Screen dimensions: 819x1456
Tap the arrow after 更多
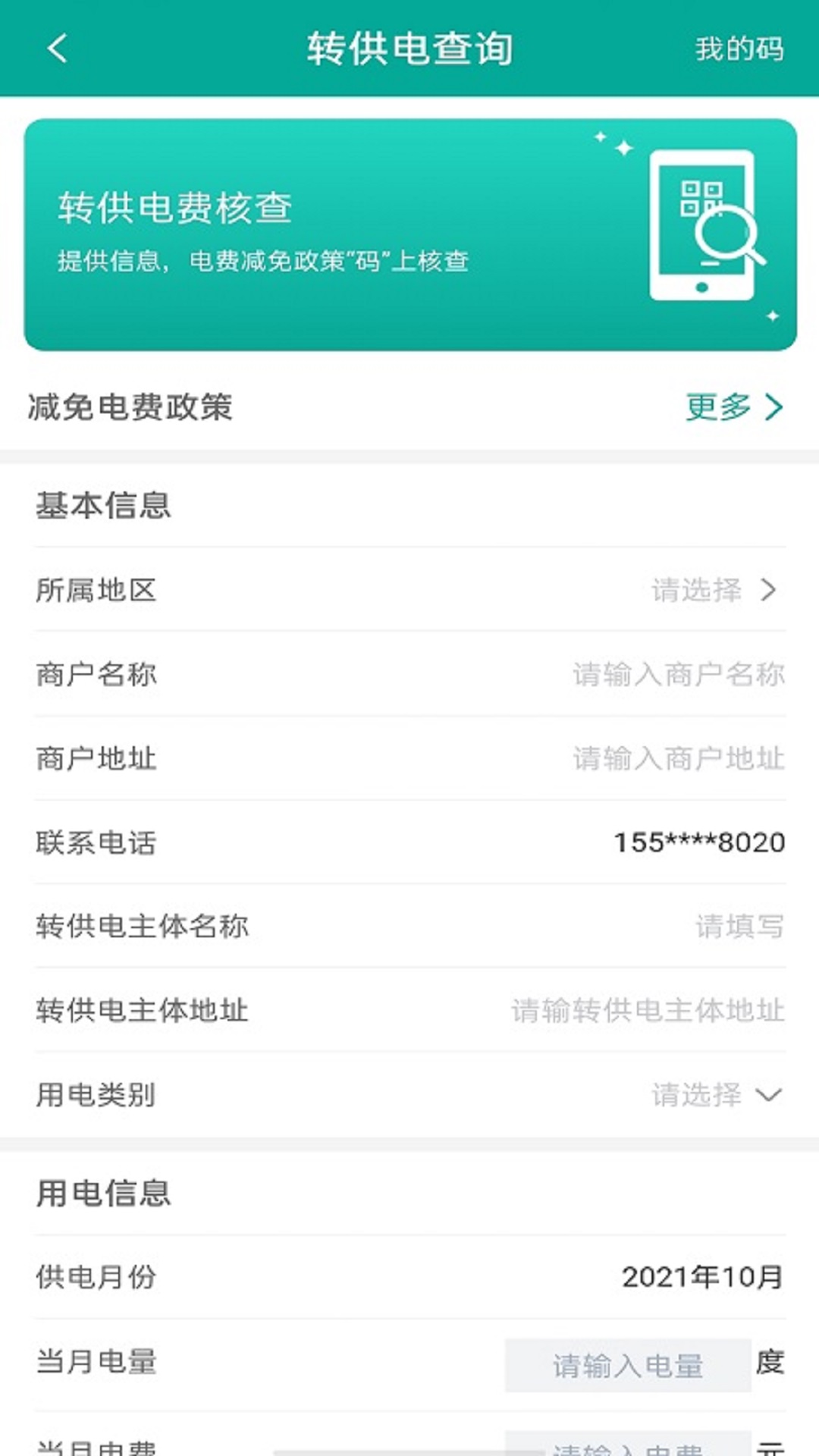[x=773, y=408]
